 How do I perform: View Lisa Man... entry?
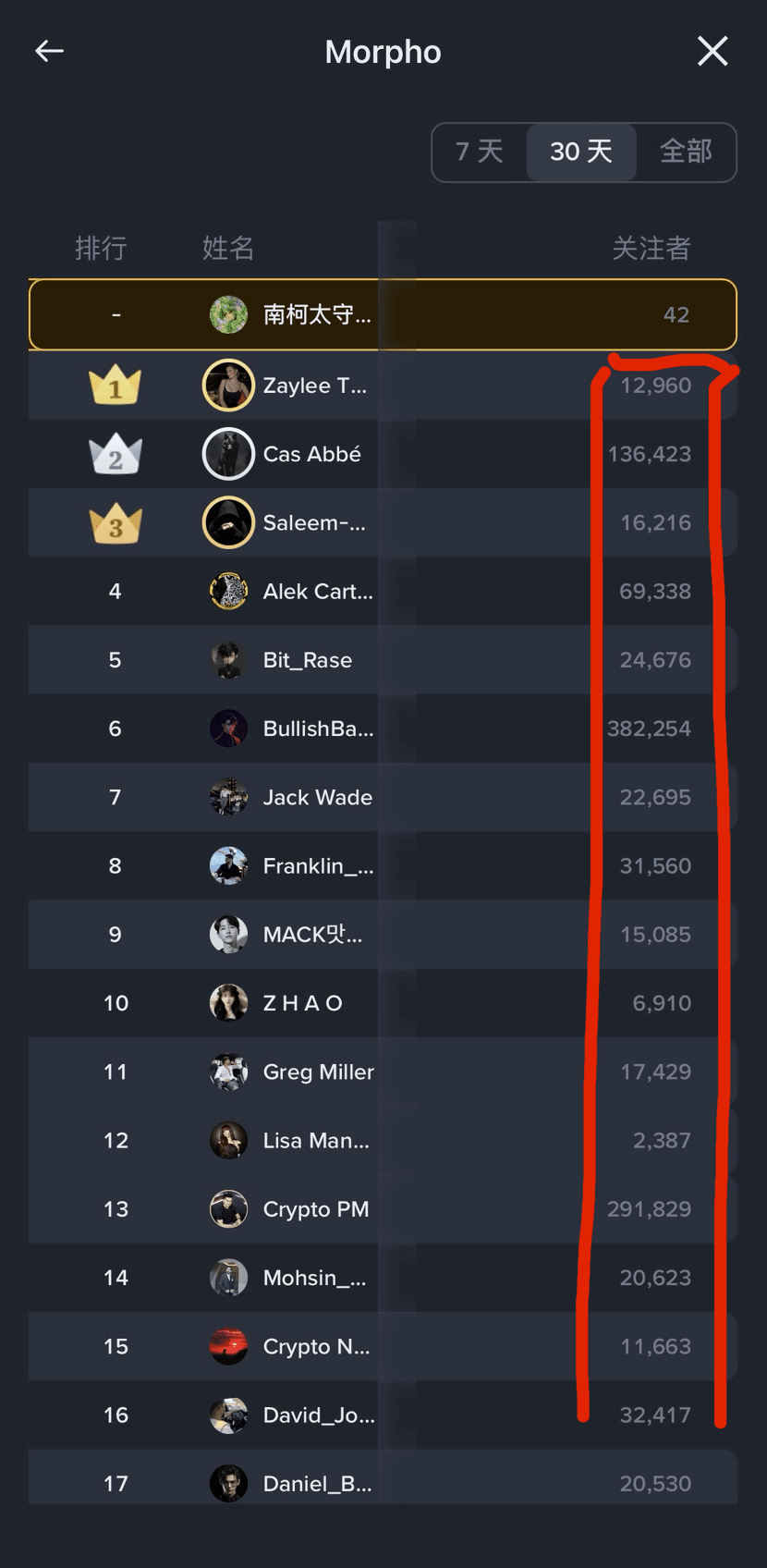click(x=316, y=1140)
